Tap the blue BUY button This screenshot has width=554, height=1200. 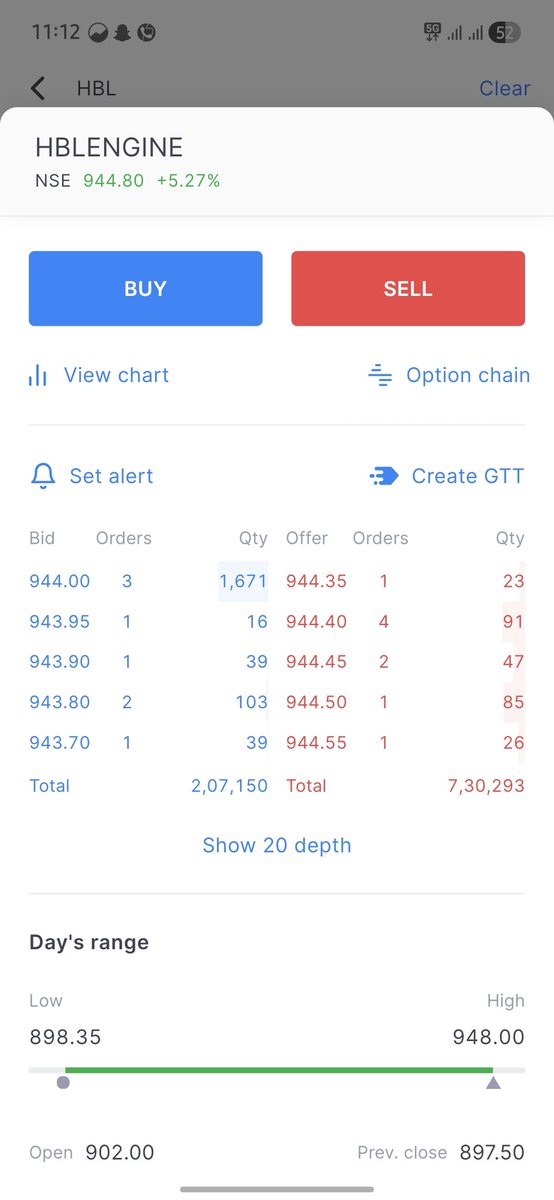click(x=146, y=288)
